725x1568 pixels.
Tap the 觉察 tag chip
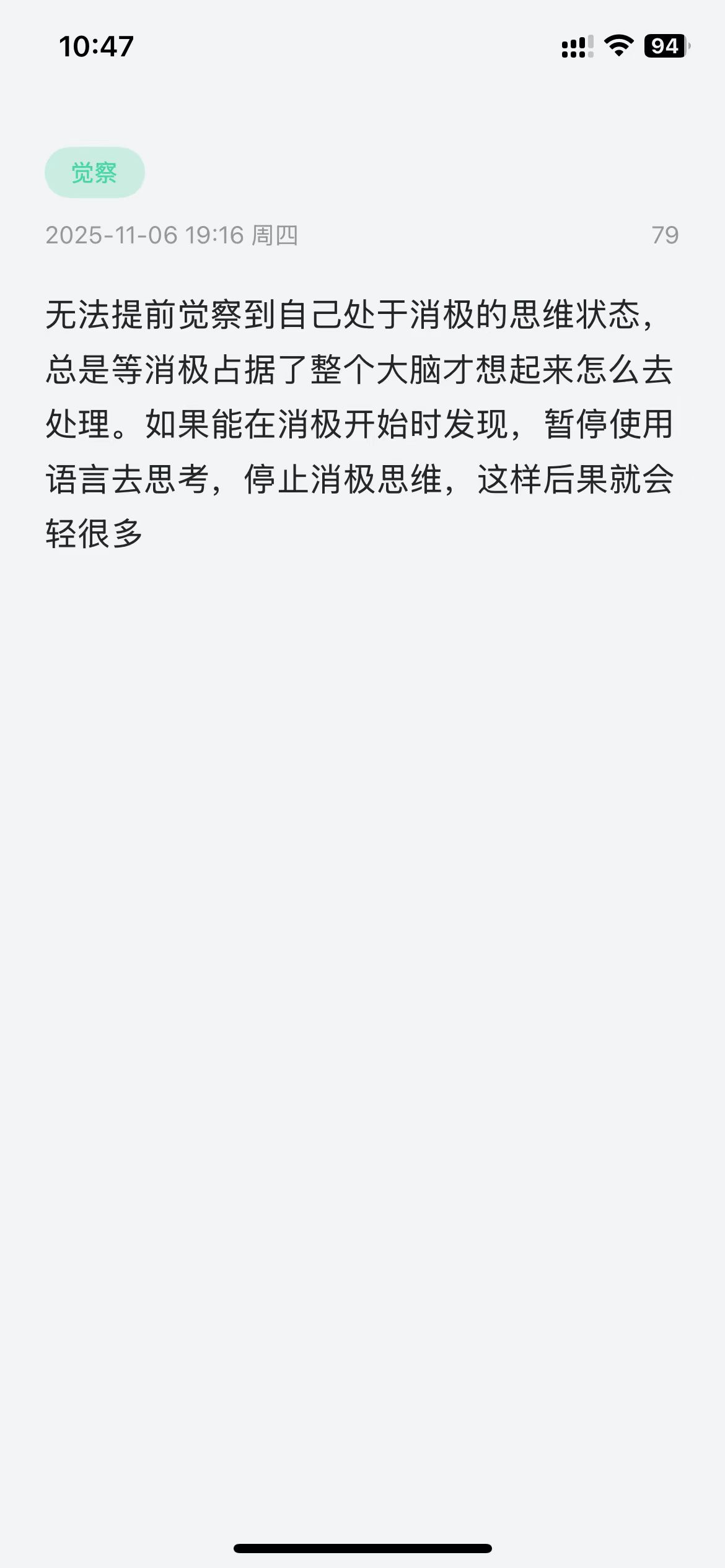95,173
